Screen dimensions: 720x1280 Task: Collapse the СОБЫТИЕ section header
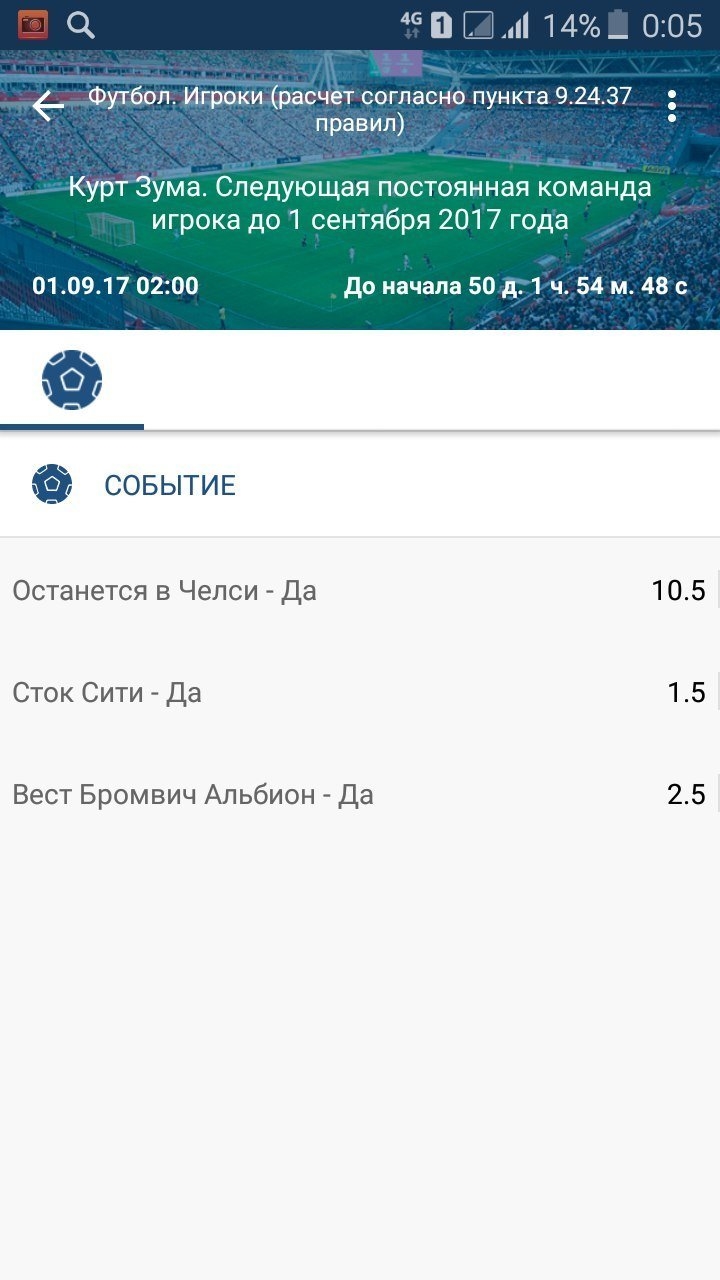[x=360, y=486]
